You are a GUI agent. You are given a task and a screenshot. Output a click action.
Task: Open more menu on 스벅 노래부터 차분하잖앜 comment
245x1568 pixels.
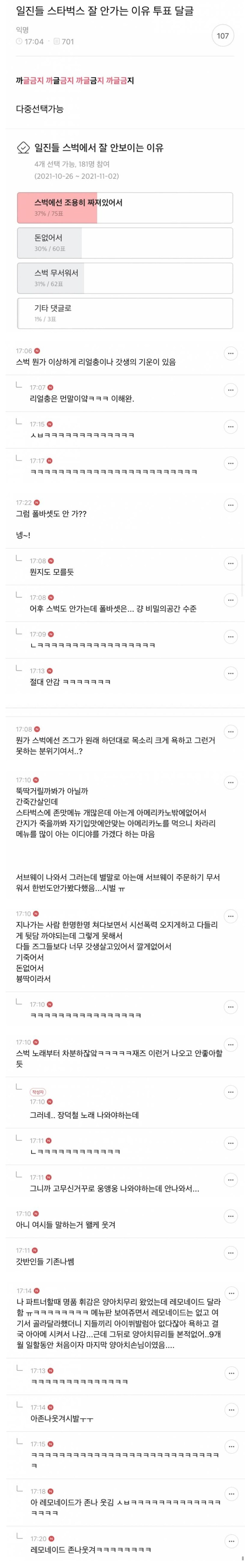(230, 1045)
